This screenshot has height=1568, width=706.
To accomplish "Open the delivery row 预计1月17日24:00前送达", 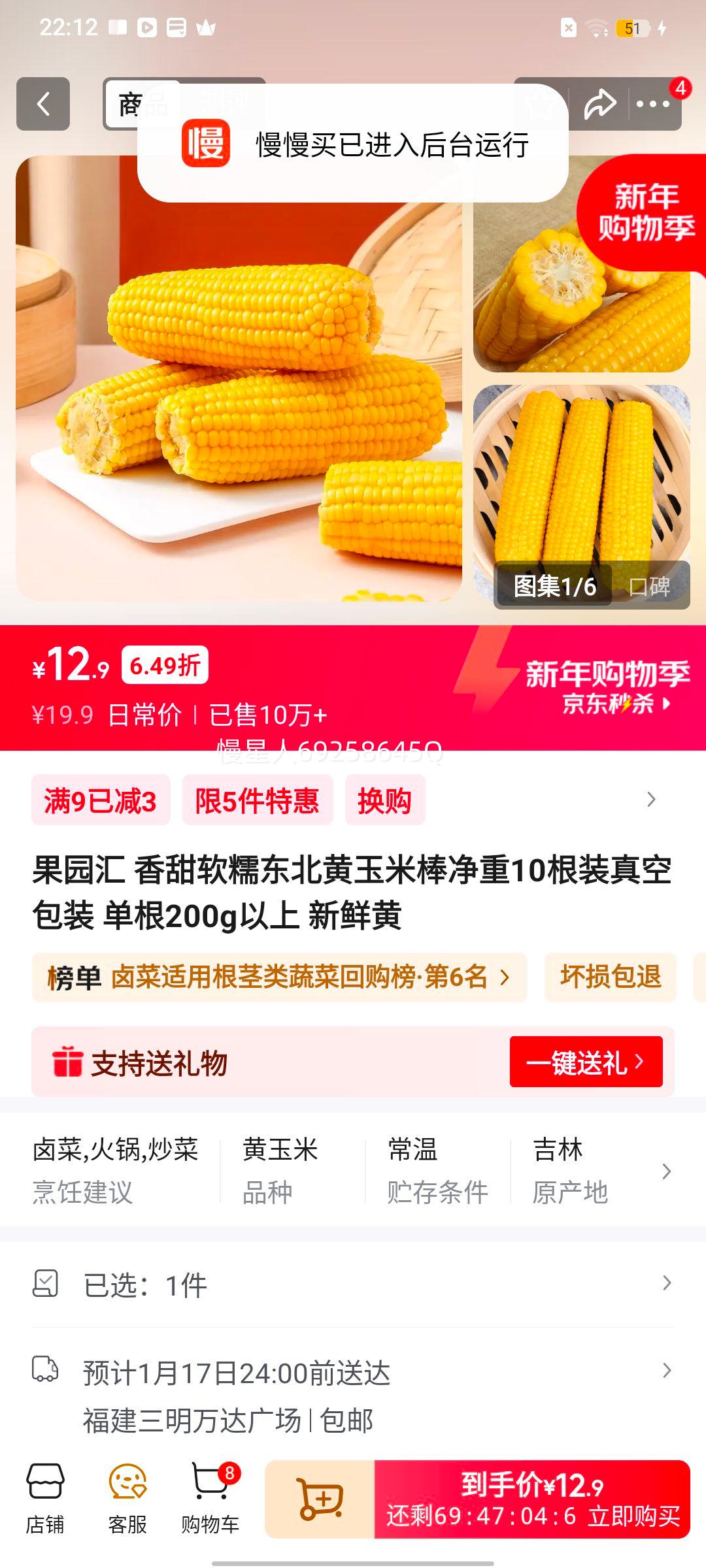I will pos(353,1372).
